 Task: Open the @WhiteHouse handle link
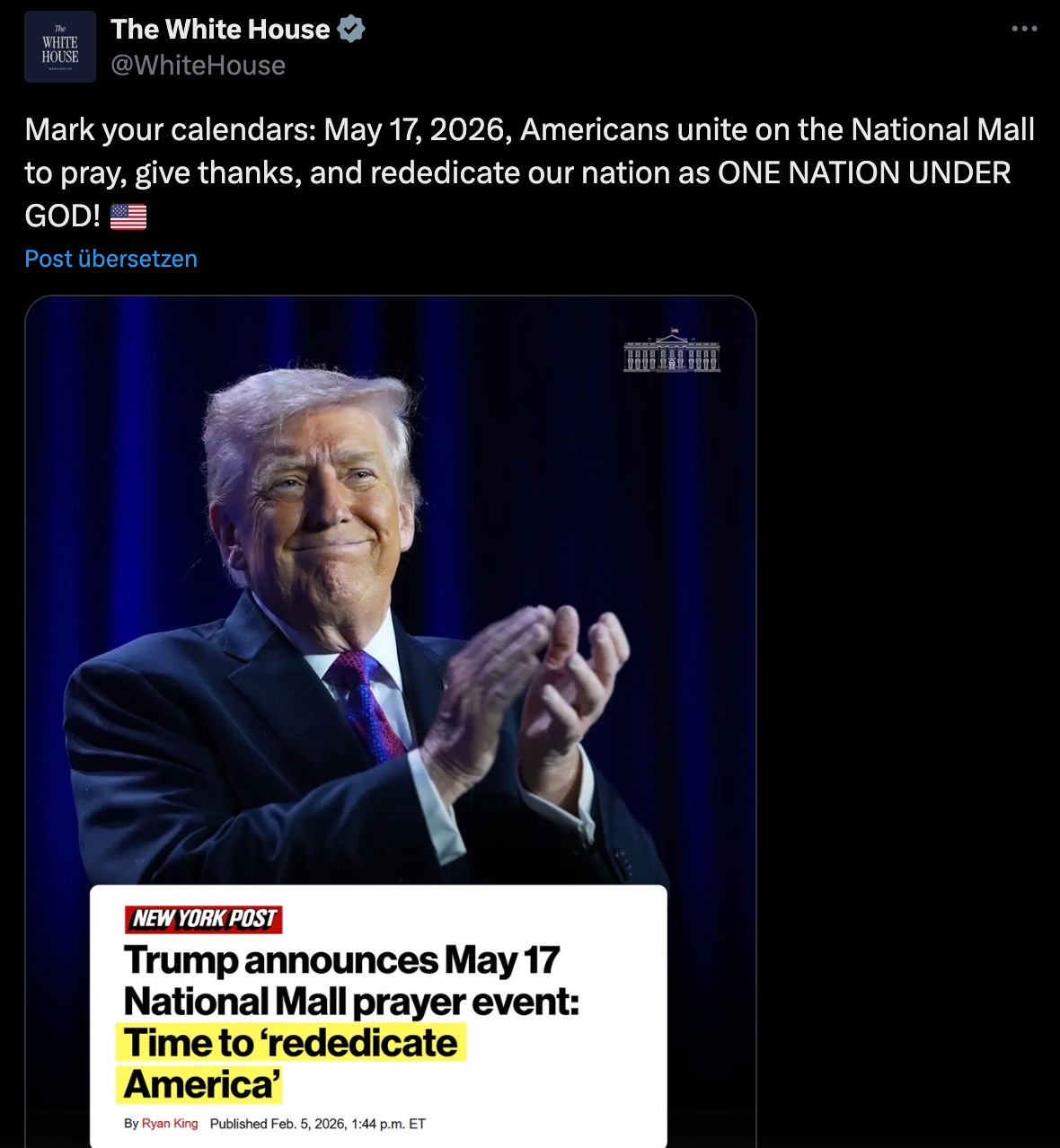198,66
